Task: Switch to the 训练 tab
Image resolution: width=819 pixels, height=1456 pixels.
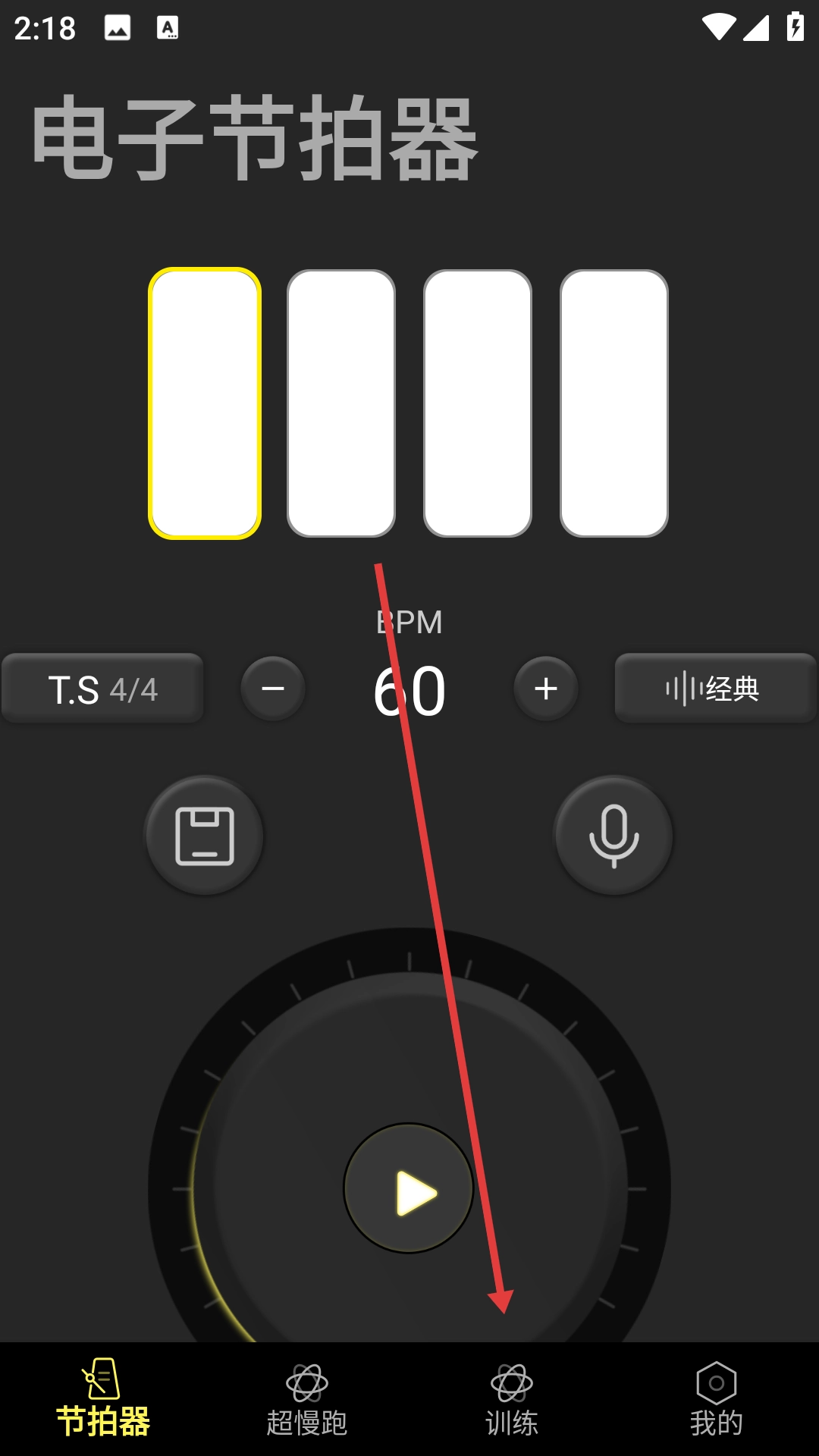Action: tap(512, 1400)
